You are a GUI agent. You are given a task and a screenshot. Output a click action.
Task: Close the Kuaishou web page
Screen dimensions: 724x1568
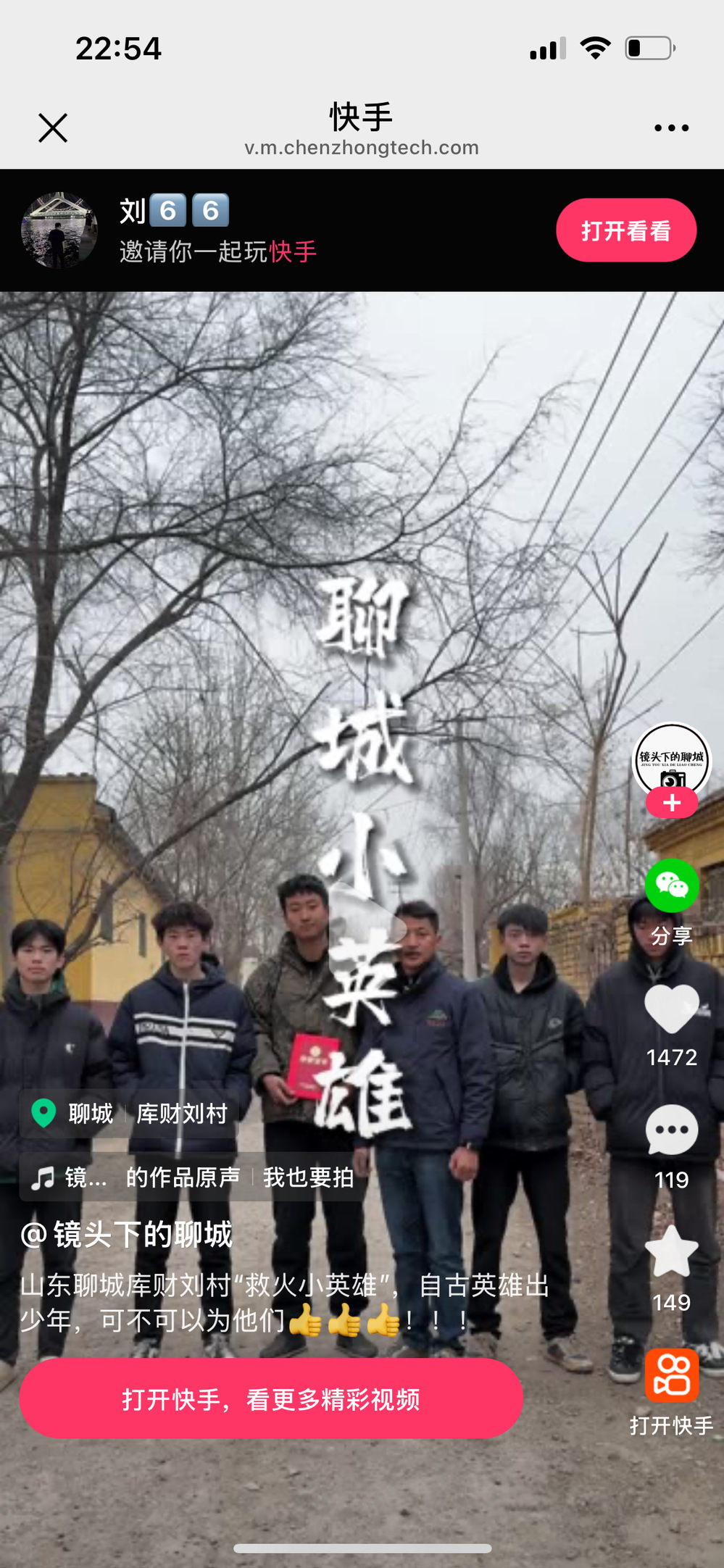53,128
